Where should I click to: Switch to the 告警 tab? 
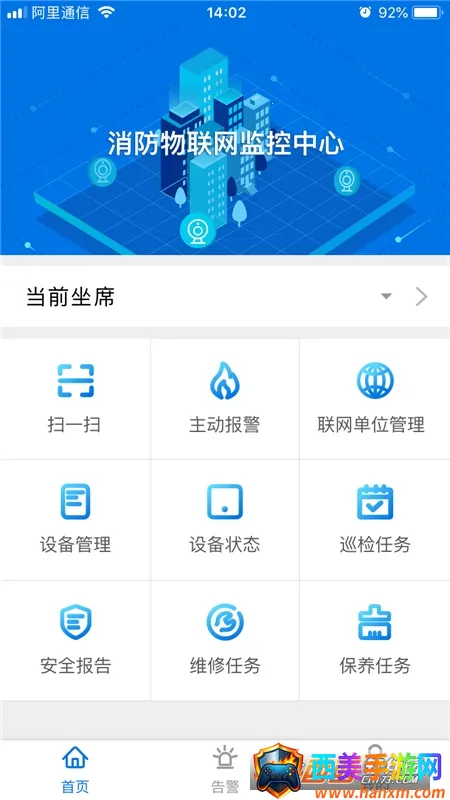225,770
